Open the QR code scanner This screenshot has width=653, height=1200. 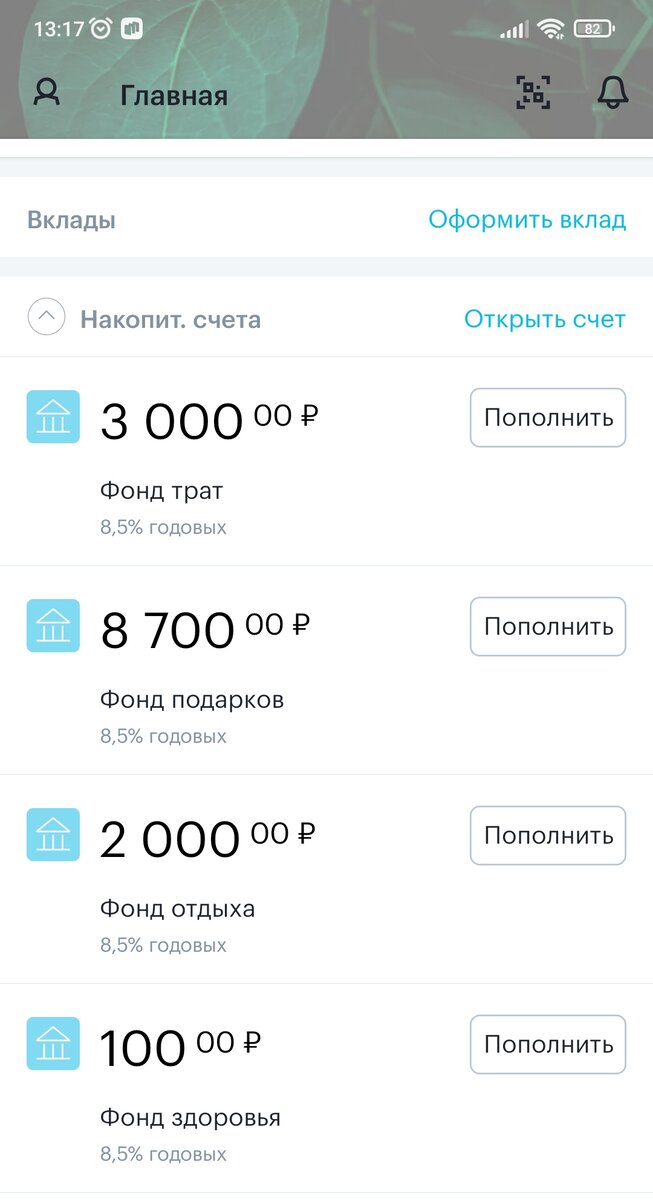pos(533,93)
